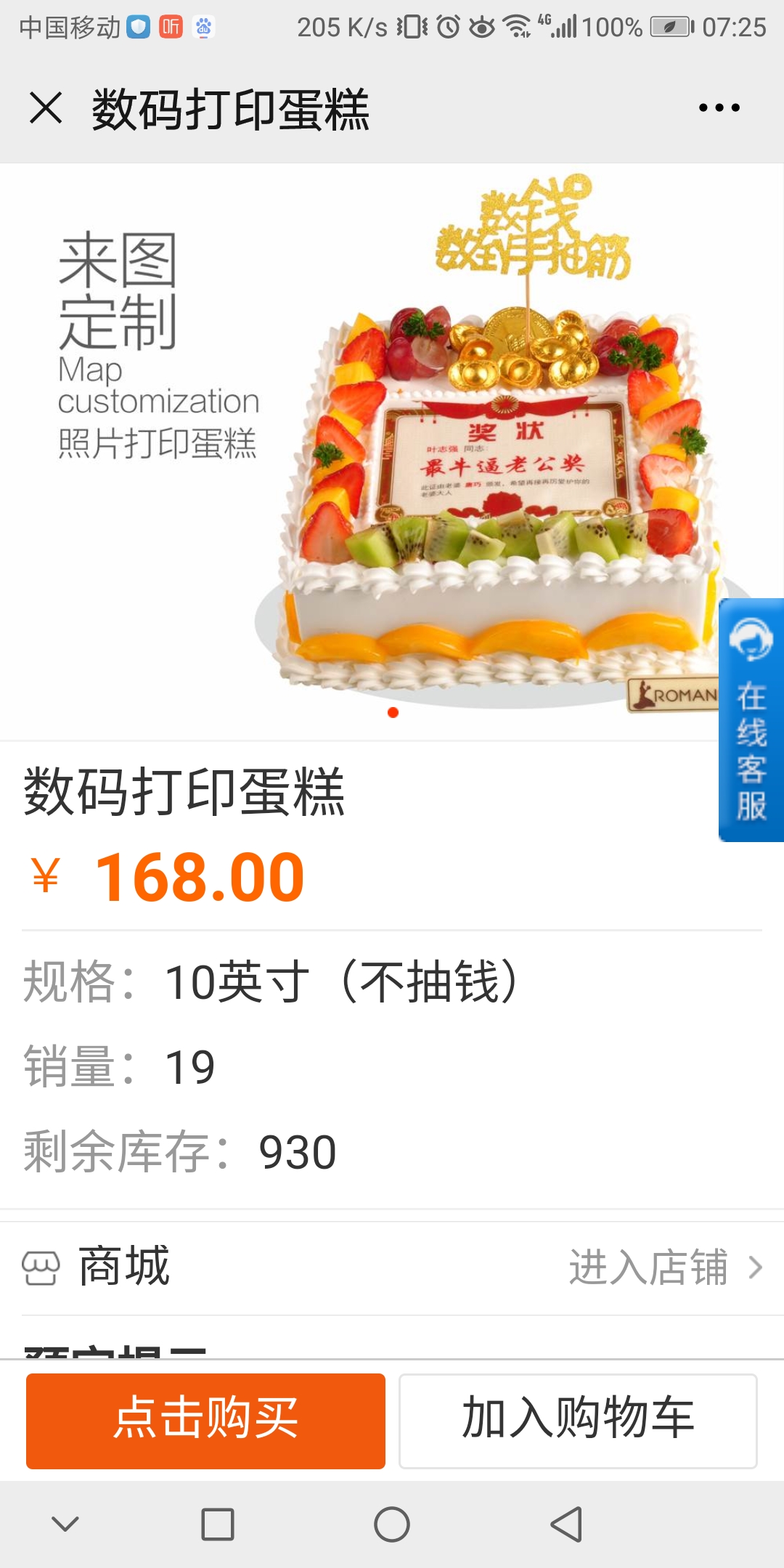Viewport: 784px width, 1568px height.
Task: Add cake with 加入购物车
Action: (578, 1421)
